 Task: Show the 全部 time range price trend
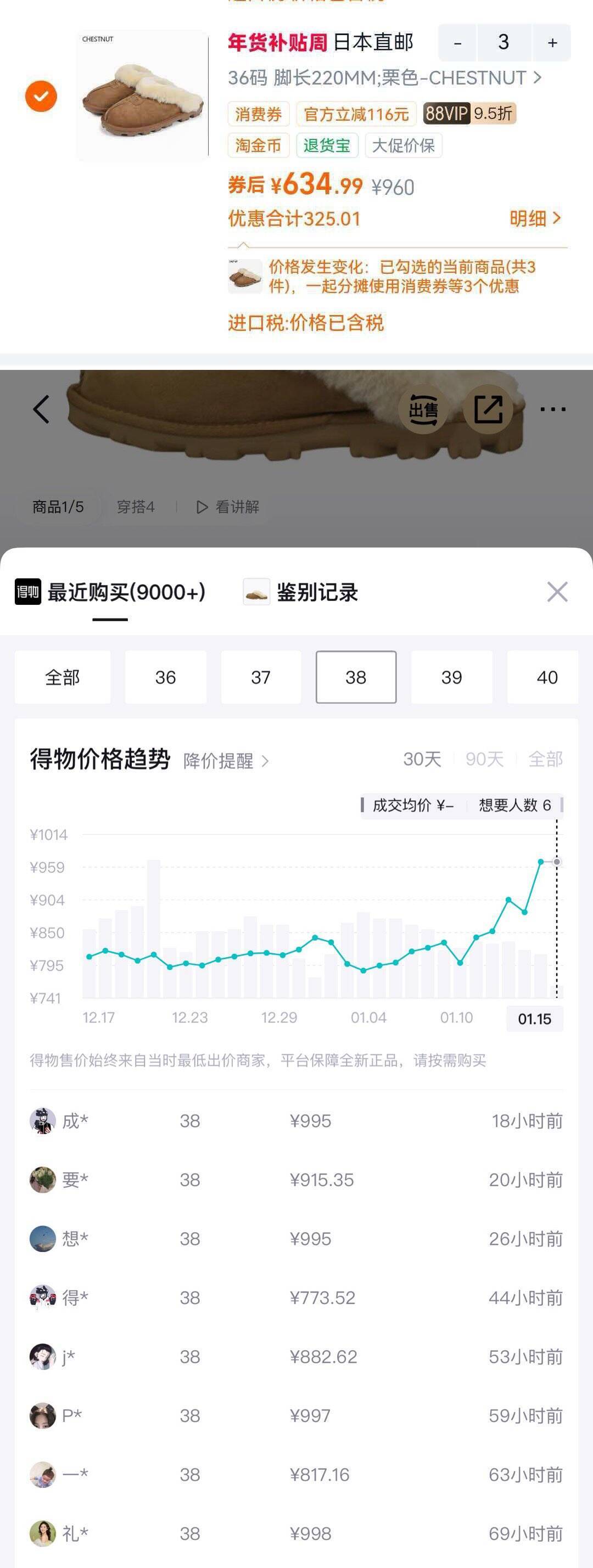[x=545, y=759]
